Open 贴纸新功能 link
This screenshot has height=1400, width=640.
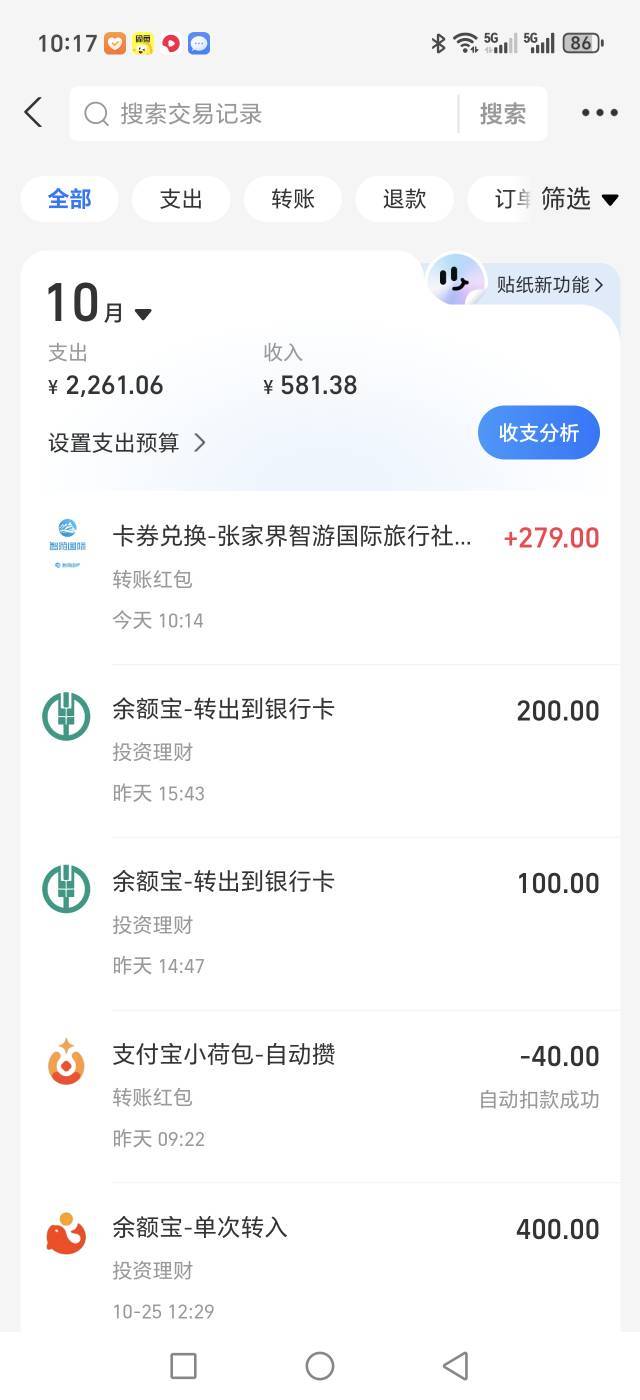(549, 285)
